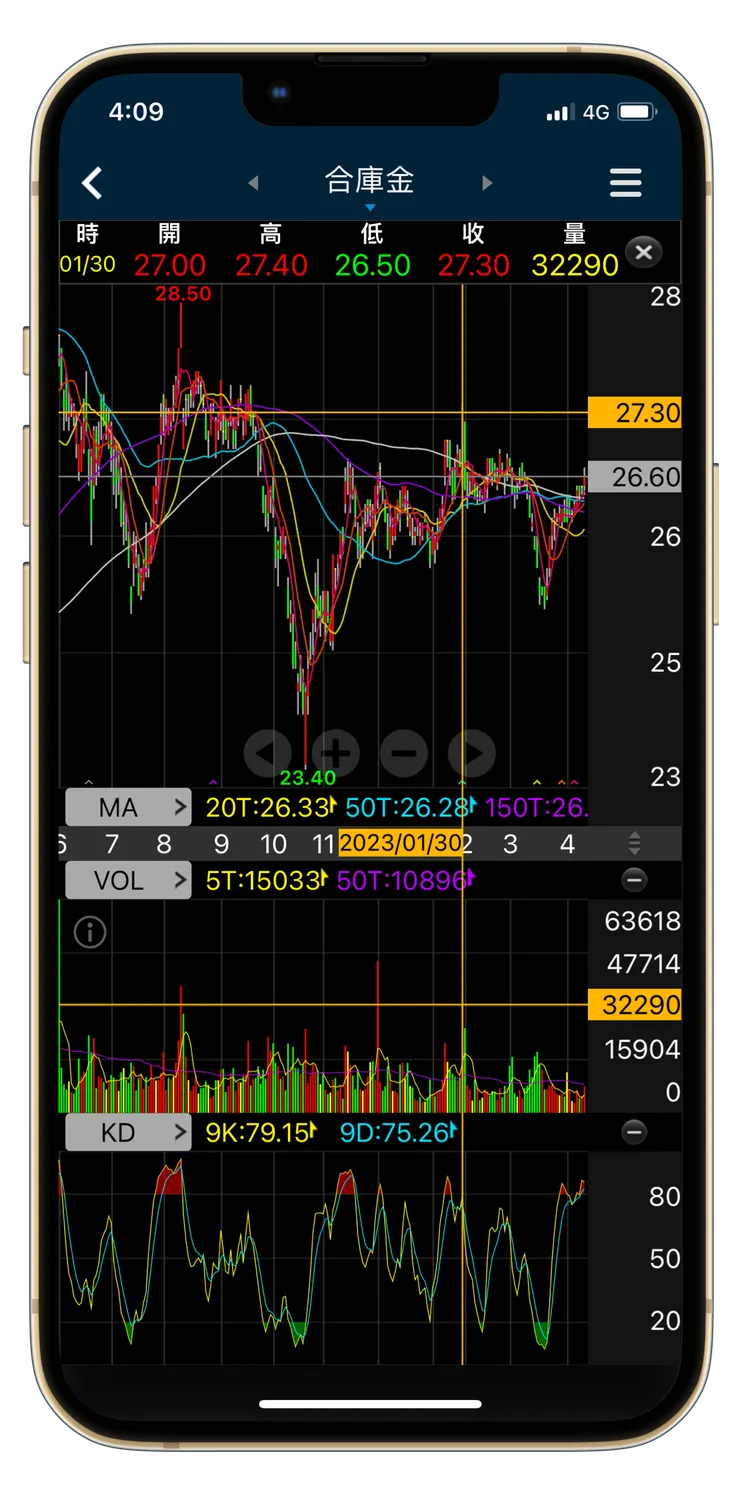This screenshot has width=740, height=1495.
Task: Zoom in on the chart
Action: [x=335, y=752]
